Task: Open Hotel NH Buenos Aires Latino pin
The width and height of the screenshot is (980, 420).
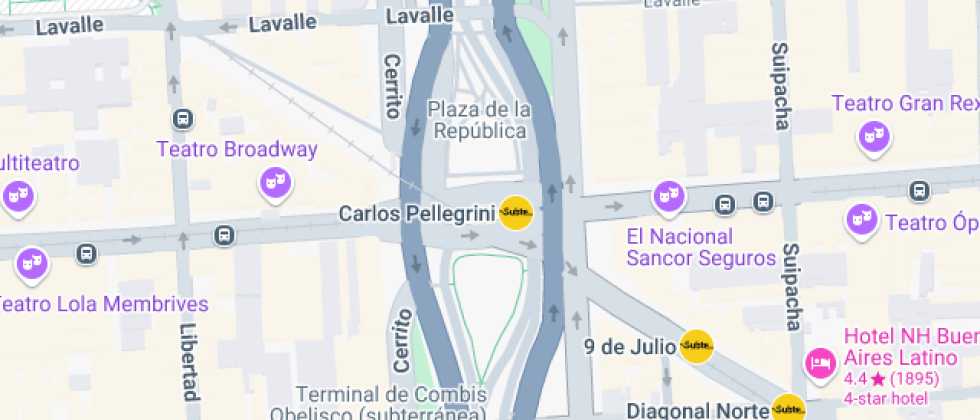Action: [822, 362]
